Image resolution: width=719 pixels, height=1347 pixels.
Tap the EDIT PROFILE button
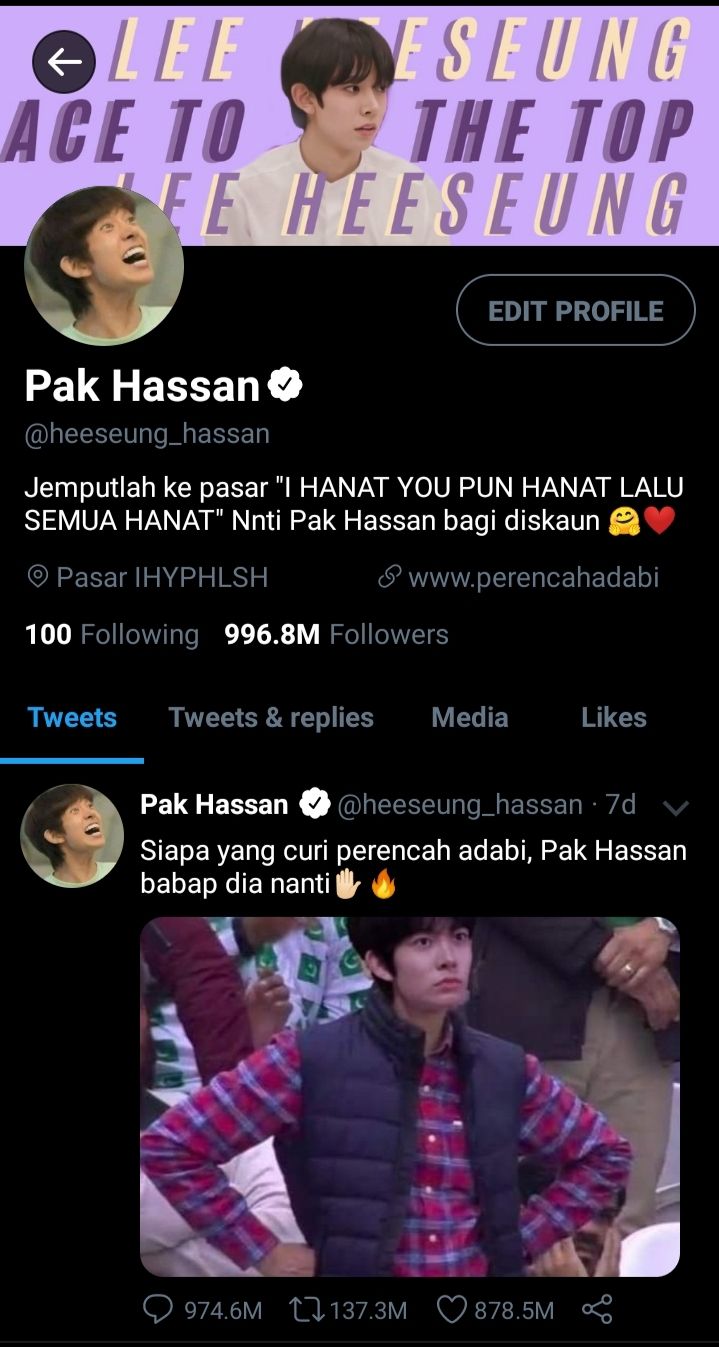coord(575,311)
